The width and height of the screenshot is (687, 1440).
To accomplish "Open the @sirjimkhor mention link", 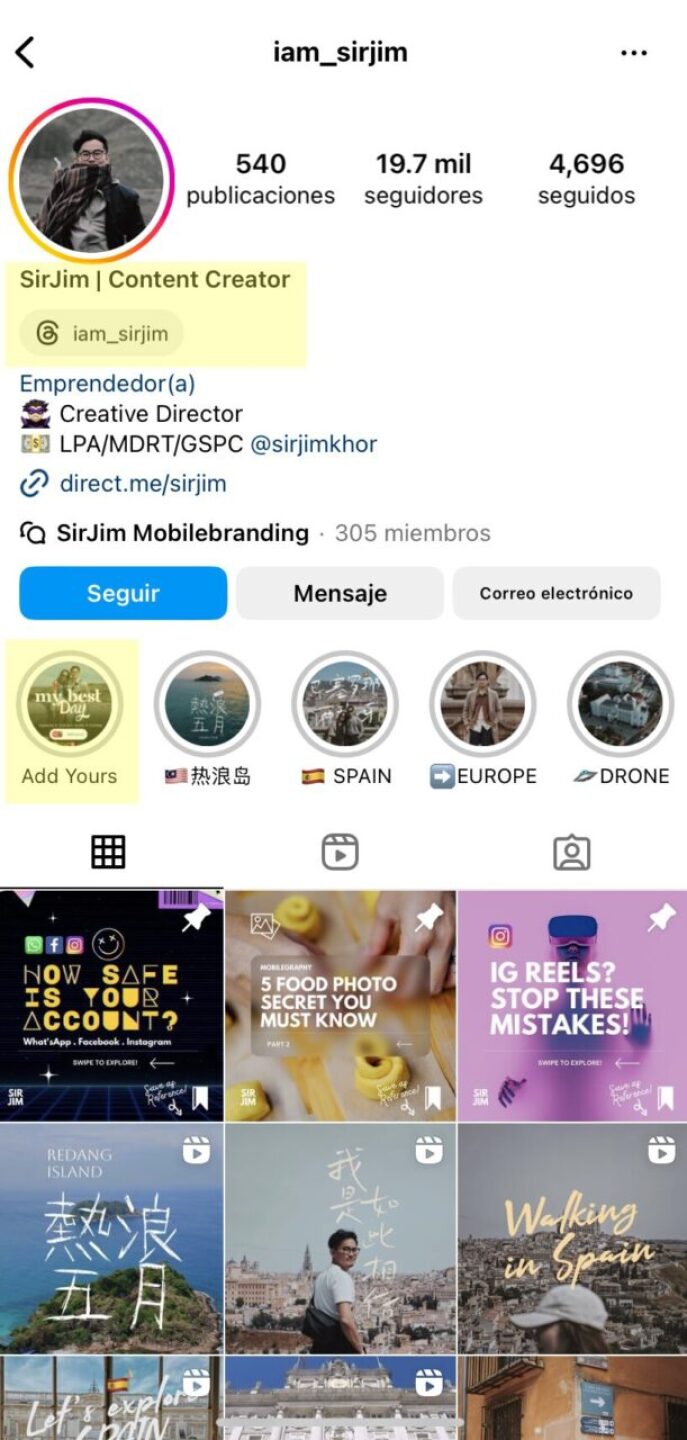I will pos(313,444).
